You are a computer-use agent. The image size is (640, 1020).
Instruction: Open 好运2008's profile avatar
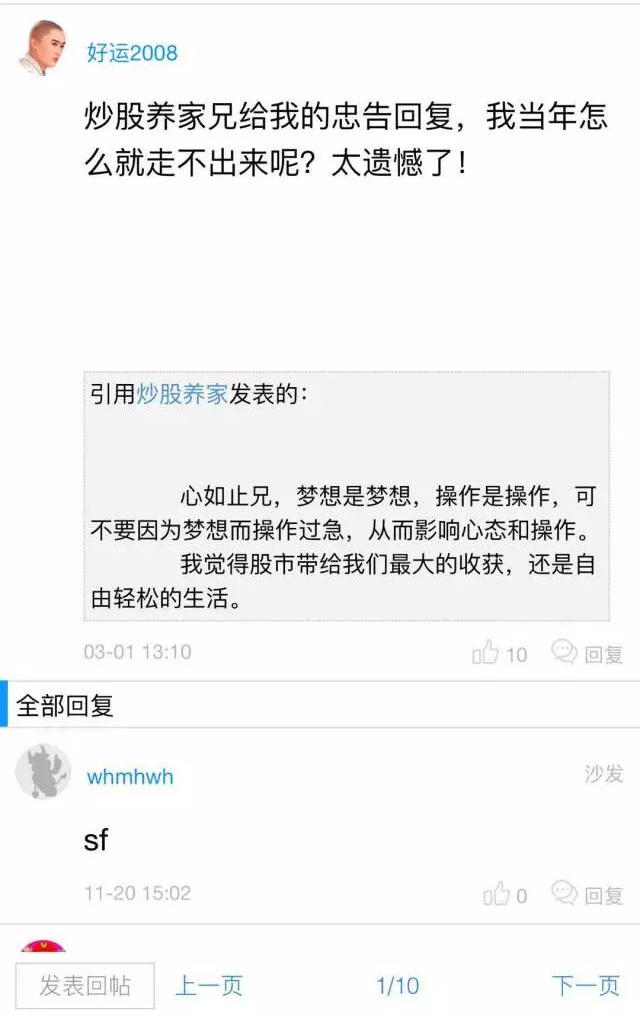(42, 49)
